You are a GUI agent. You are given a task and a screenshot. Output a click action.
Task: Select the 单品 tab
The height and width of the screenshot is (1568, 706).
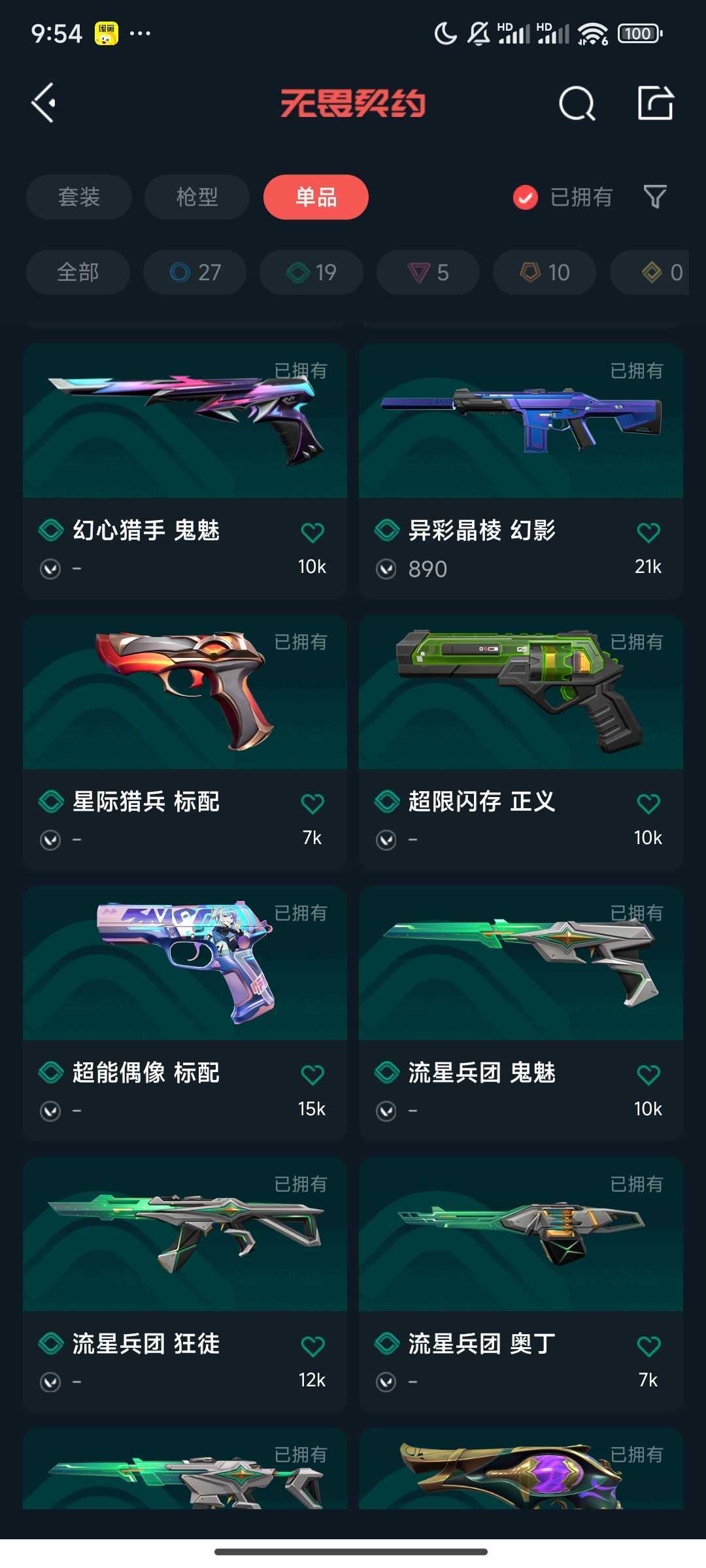[316, 197]
